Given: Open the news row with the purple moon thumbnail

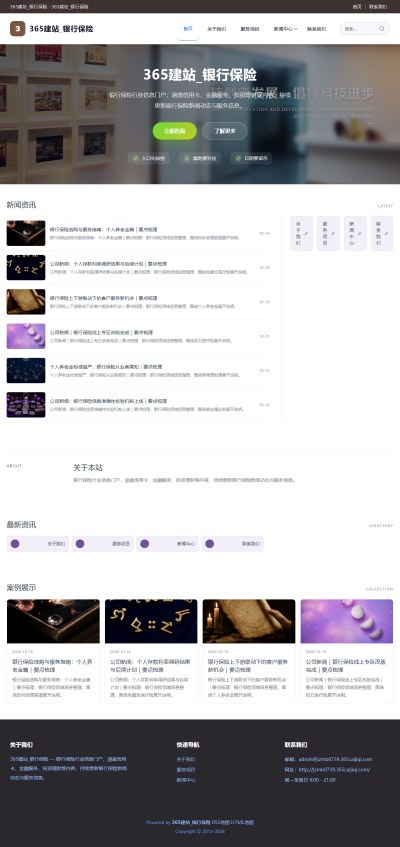Looking at the screenshot, I should click(x=138, y=336).
